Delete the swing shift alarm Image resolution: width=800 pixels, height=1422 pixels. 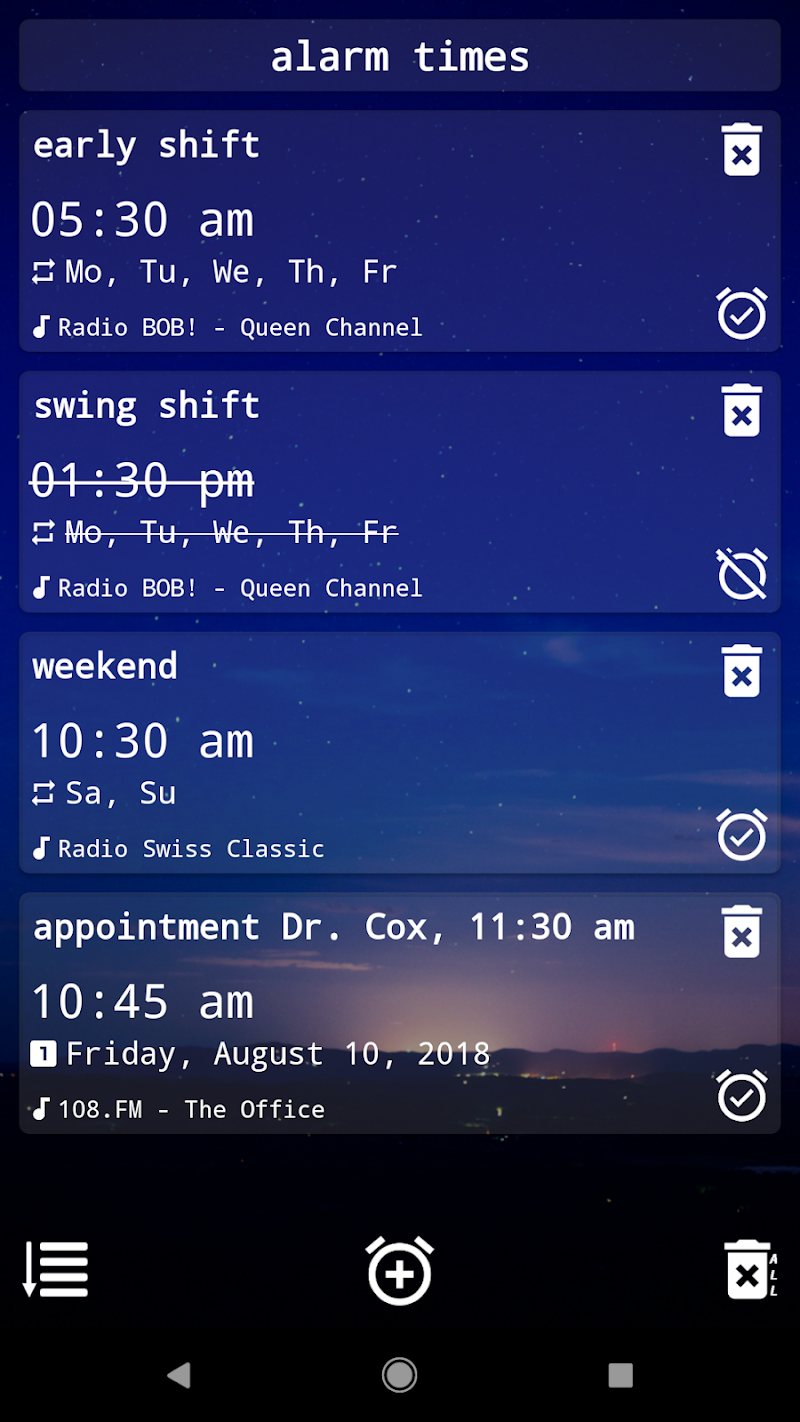click(741, 410)
